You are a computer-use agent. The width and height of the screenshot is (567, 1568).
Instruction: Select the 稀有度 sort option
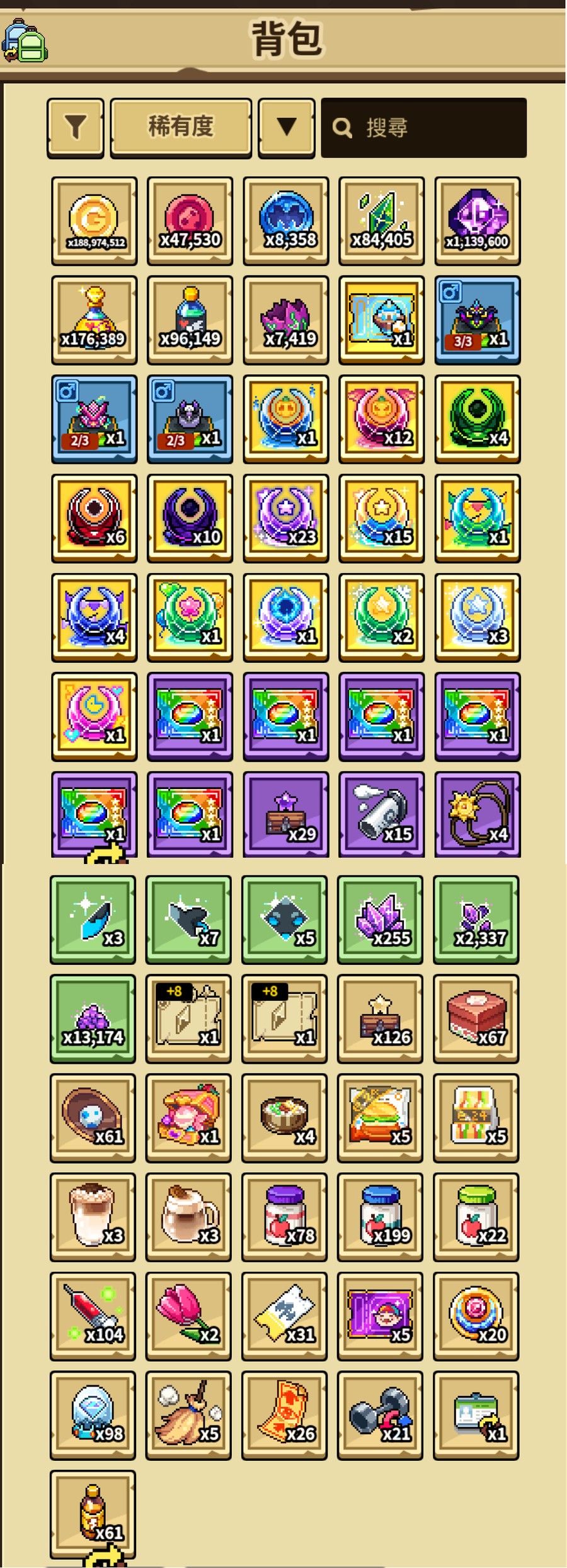click(181, 128)
